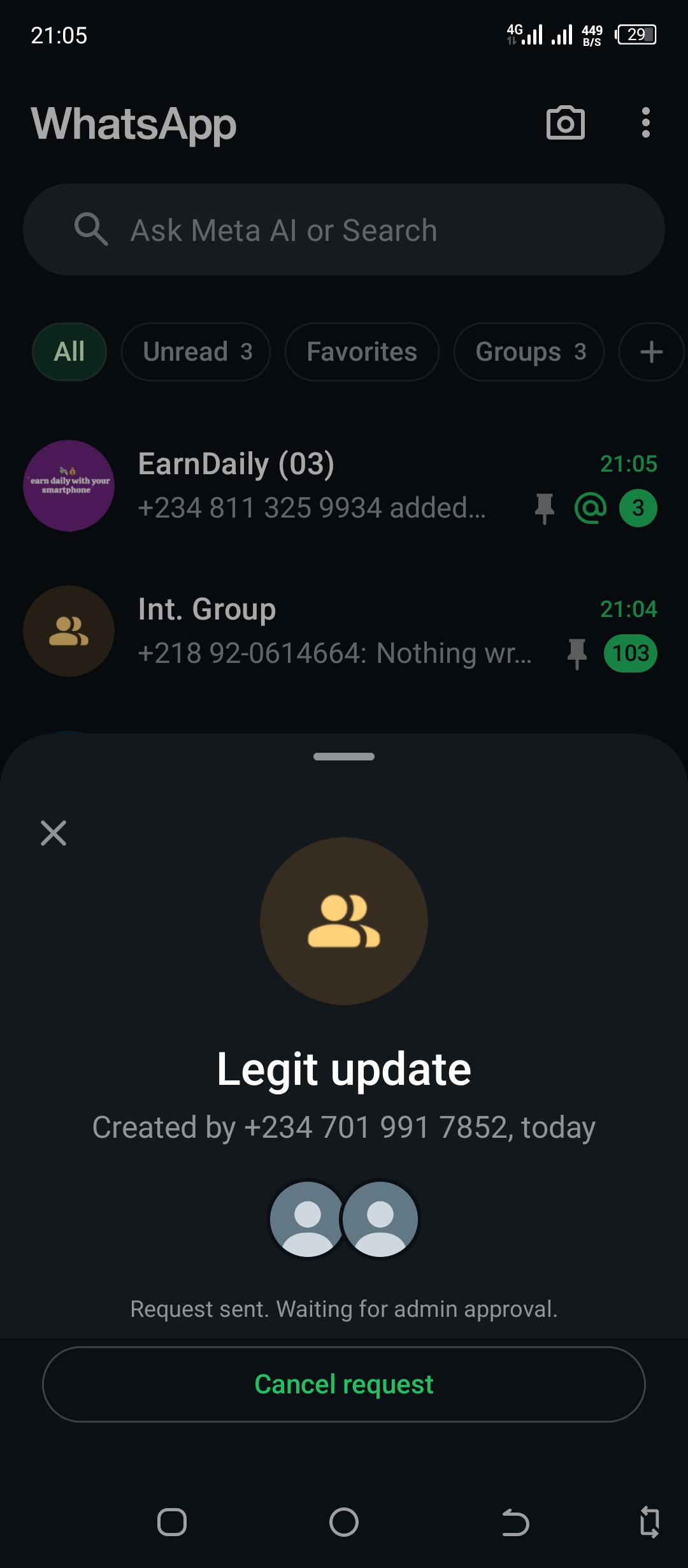Open the camera from the WhatsApp header
This screenshot has height=1568, width=688.
(x=565, y=122)
